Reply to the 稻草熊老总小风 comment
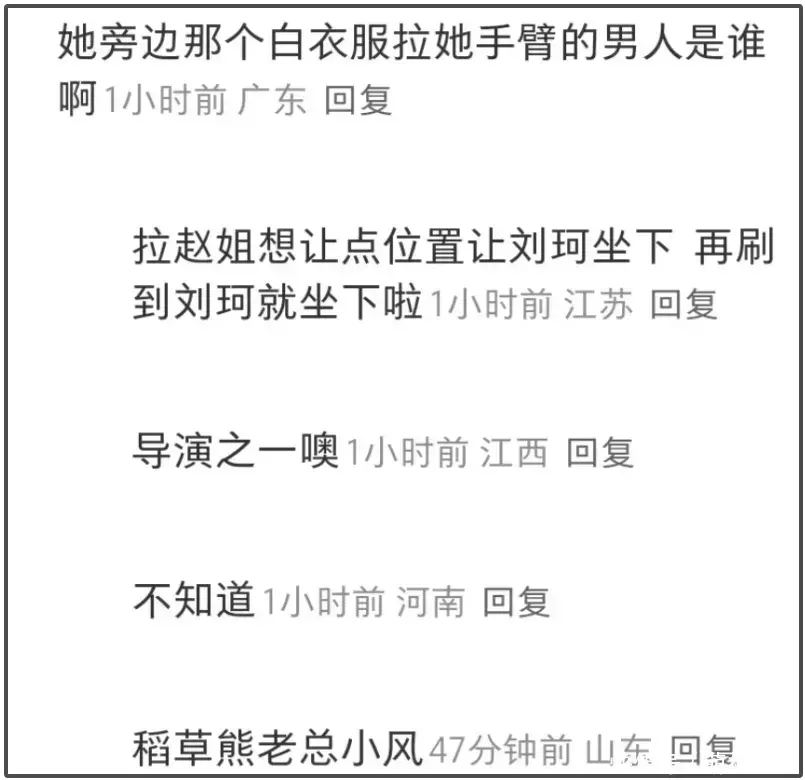805x780 pixels. pos(702,750)
